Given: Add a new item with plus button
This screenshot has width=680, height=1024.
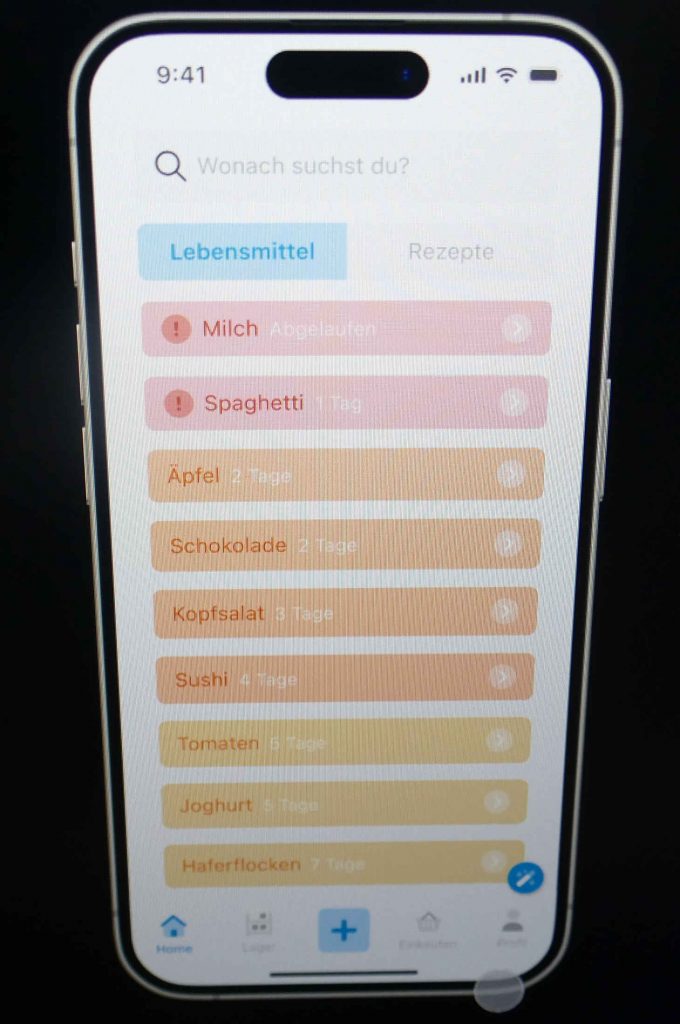Looking at the screenshot, I should coord(344,930).
